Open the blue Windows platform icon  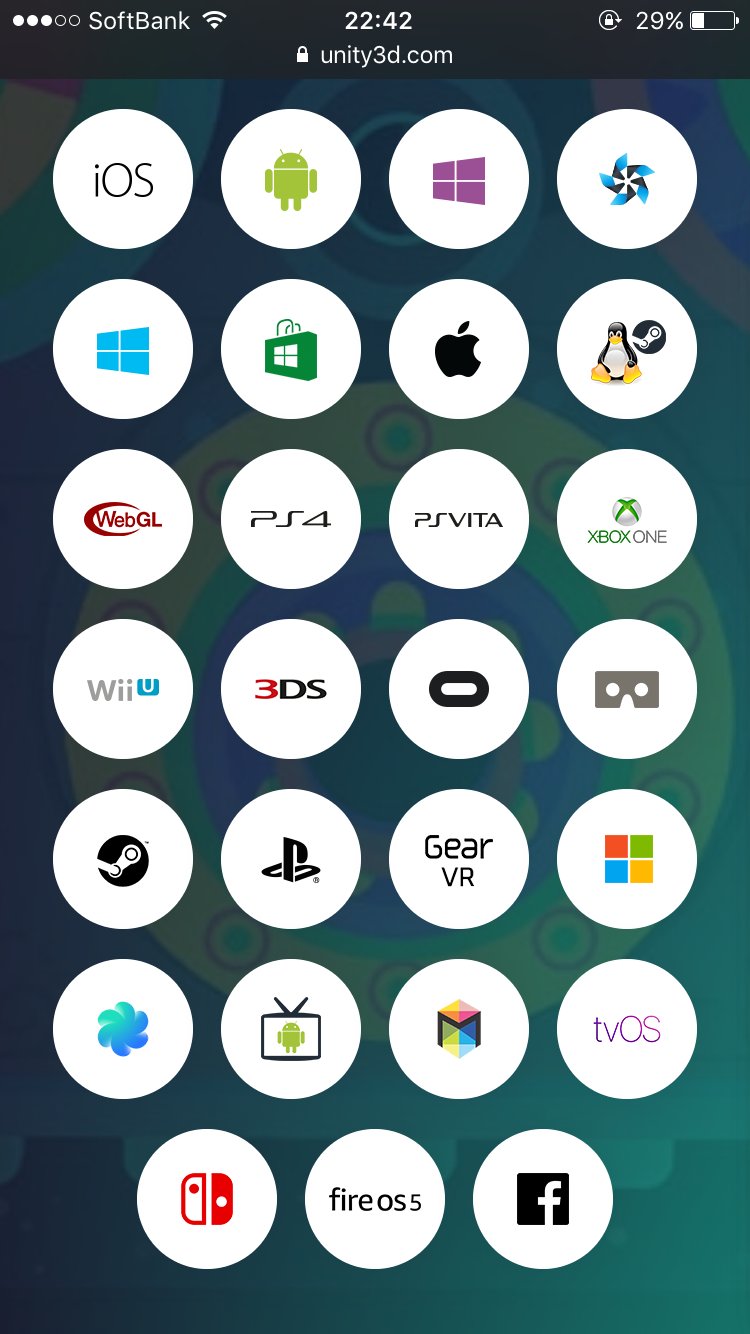click(x=123, y=349)
